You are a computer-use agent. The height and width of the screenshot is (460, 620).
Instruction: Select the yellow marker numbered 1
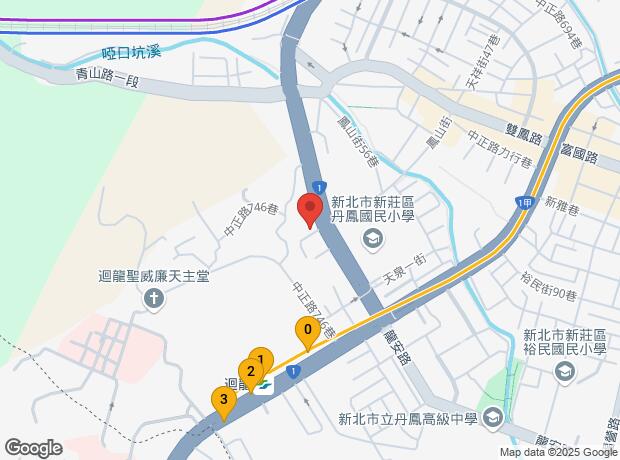pos(262,359)
